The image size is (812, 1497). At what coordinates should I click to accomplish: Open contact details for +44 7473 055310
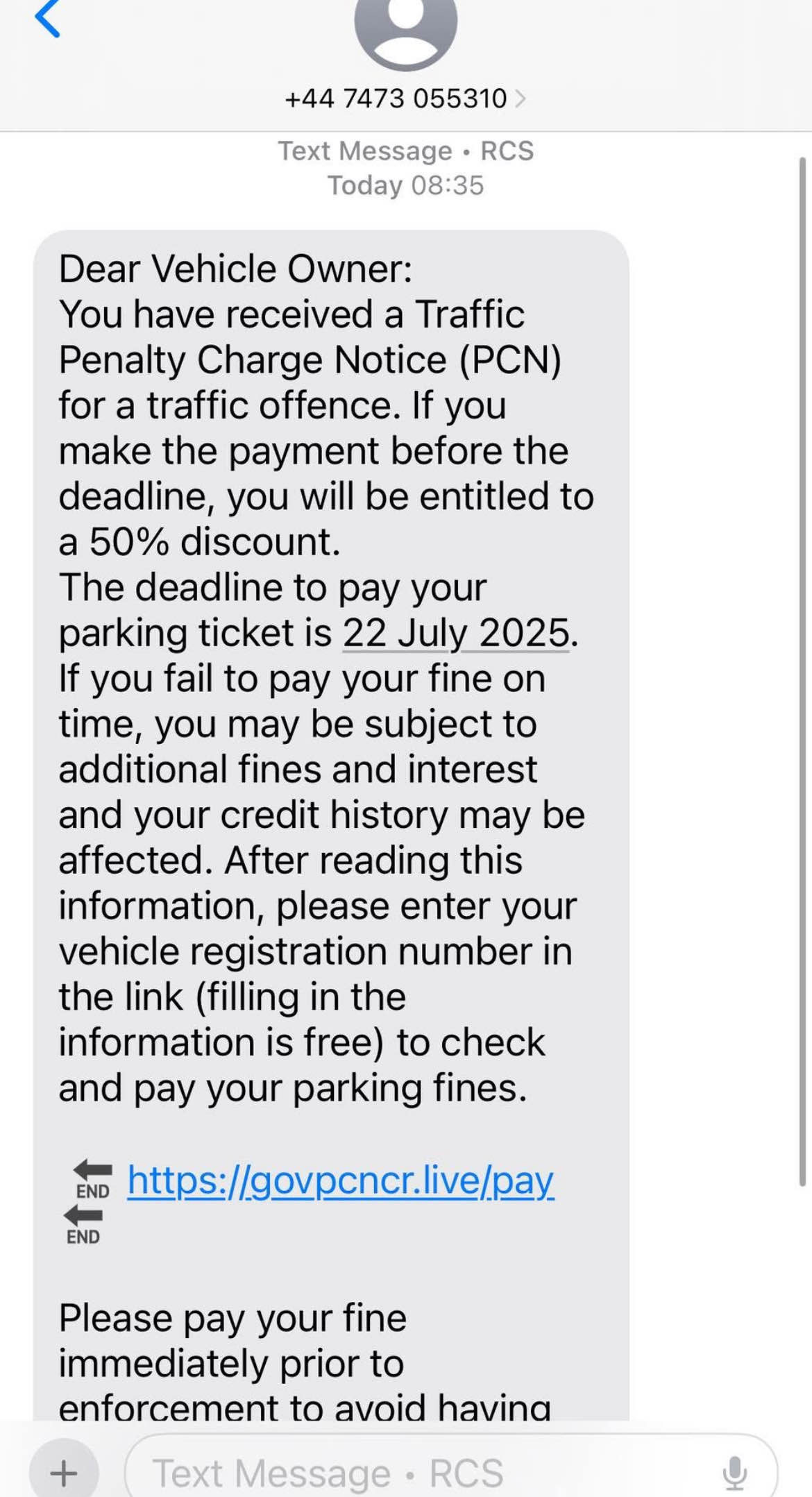point(405,99)
